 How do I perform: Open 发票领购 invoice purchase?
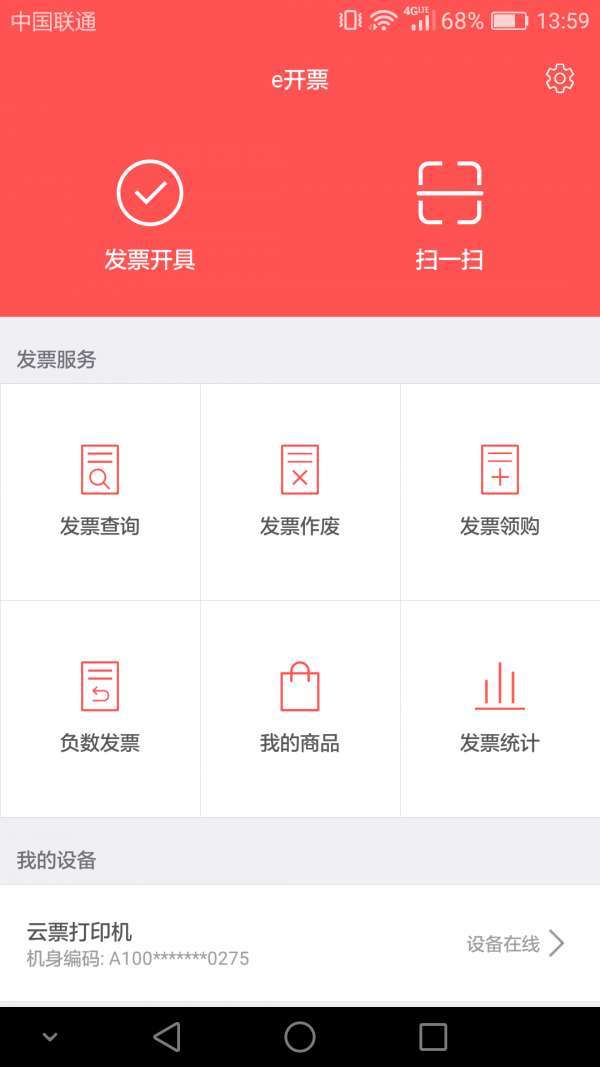[500, 492]
